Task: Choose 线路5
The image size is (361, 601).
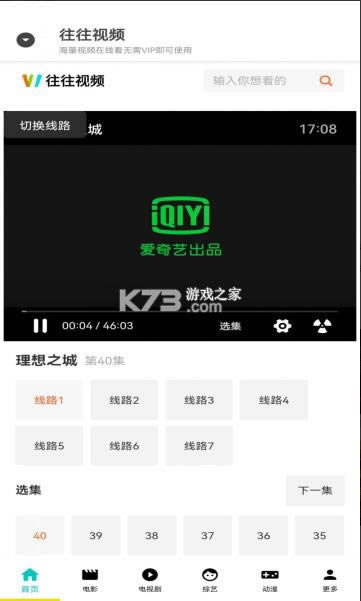Action: tap(49, 445)
